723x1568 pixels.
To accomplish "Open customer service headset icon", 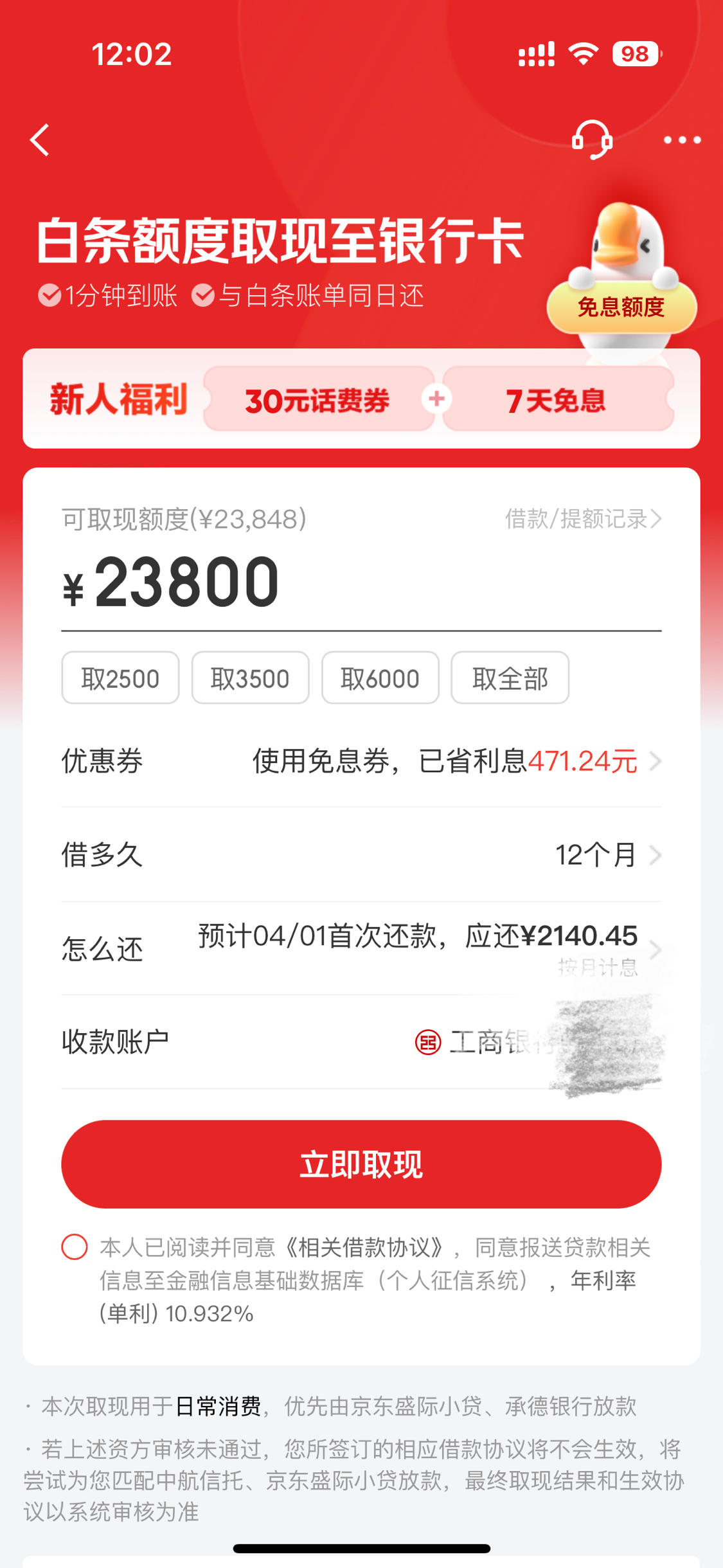I will click(x=592, y=140).
